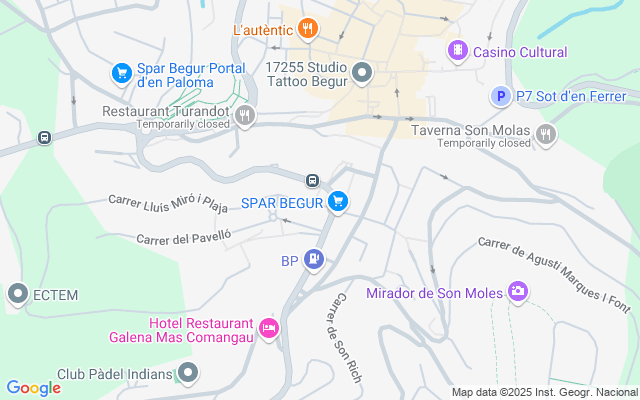
Task: Open the L'autèntic restaurant pin
Action: tap(308, 29)
